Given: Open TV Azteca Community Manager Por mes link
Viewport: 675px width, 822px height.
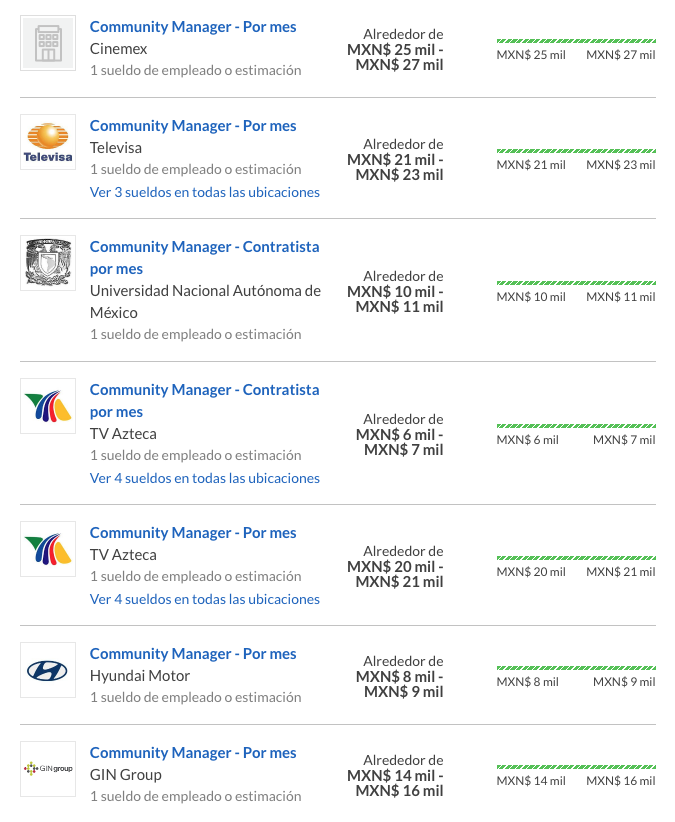Looking at the screenshot, I should tap(193, 533).
